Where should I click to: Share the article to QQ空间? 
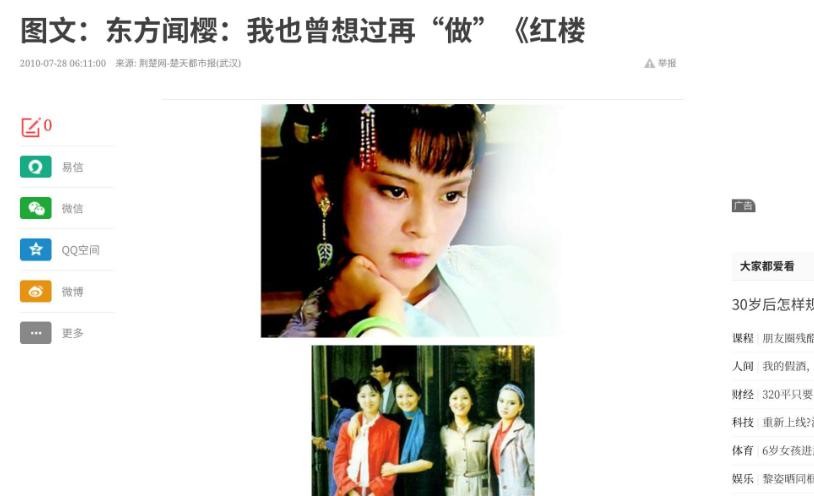(x=37, y=250)
